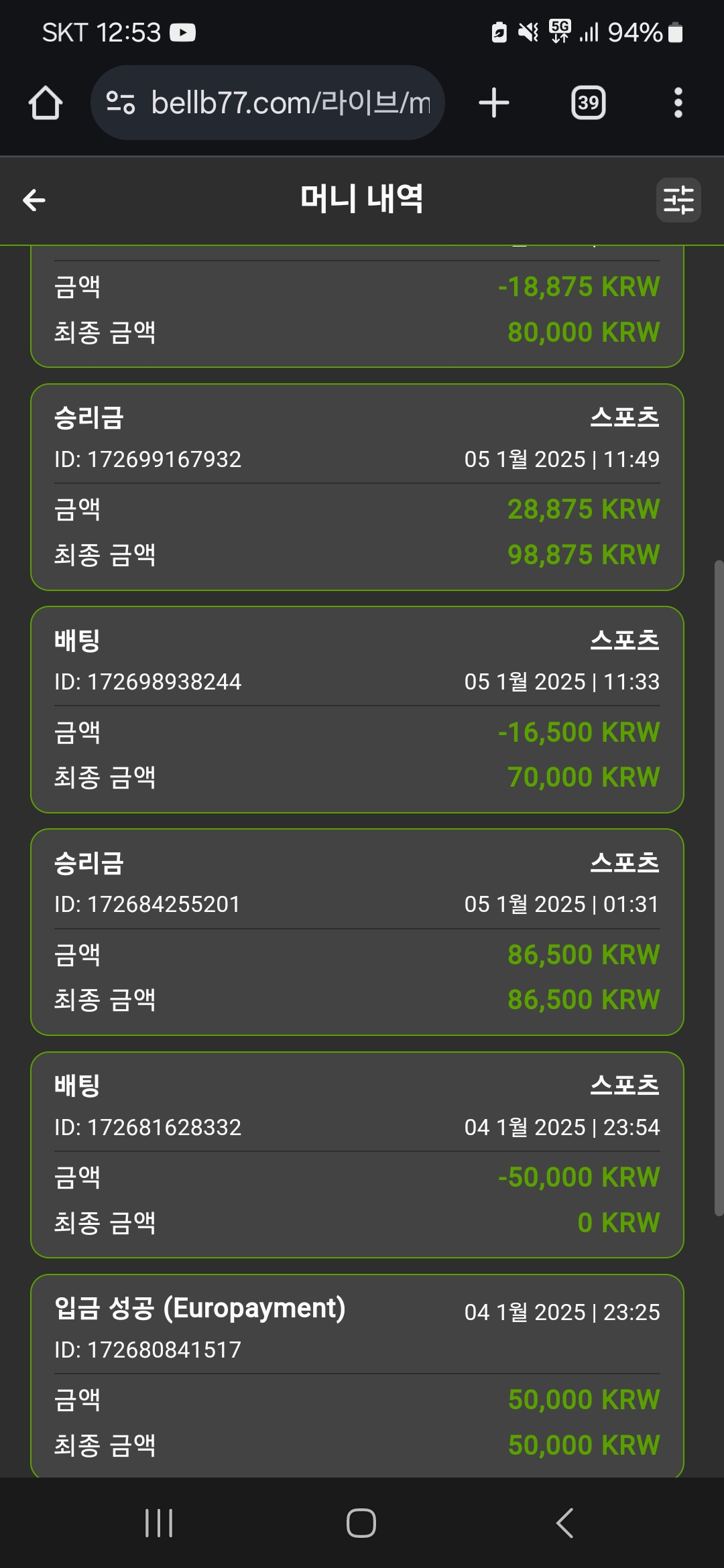Image resolution: width=724 pixels, height=1568 pixels.
Task: Tap the system back button
Action: (564, 1523)
